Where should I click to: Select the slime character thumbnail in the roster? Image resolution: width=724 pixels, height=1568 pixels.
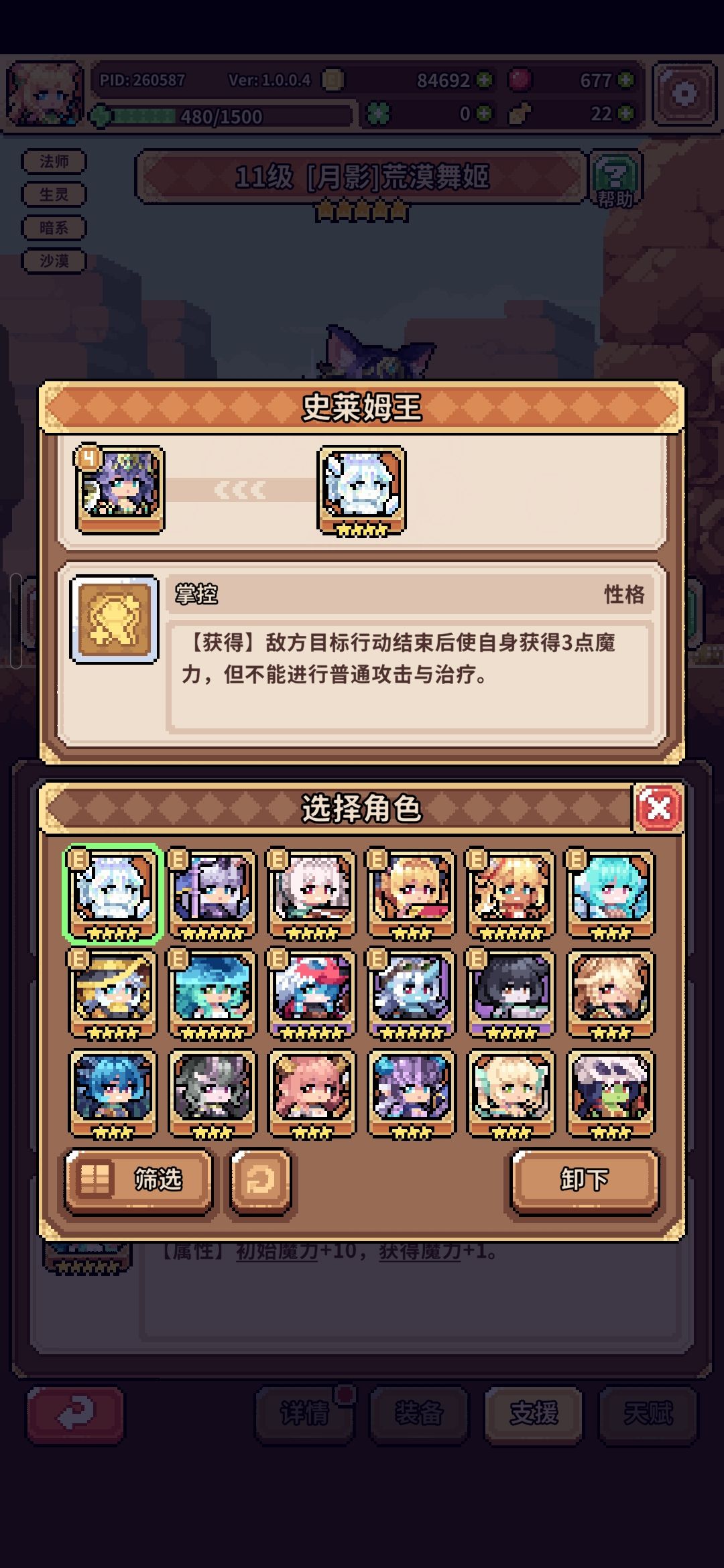click(x=112, y=893)
